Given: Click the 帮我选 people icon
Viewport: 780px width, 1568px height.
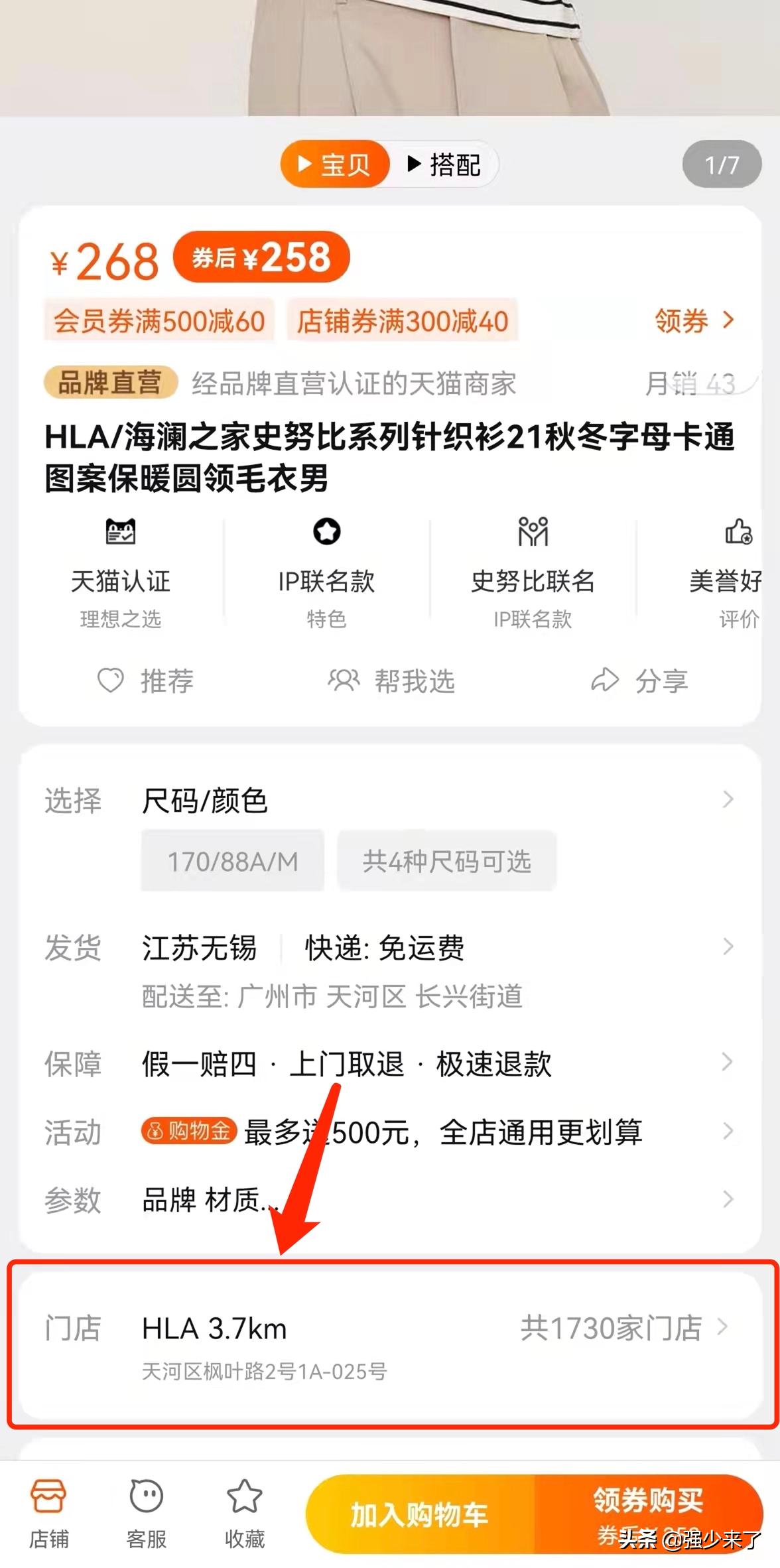Looking at the screenshot, I should pos(342,681).
